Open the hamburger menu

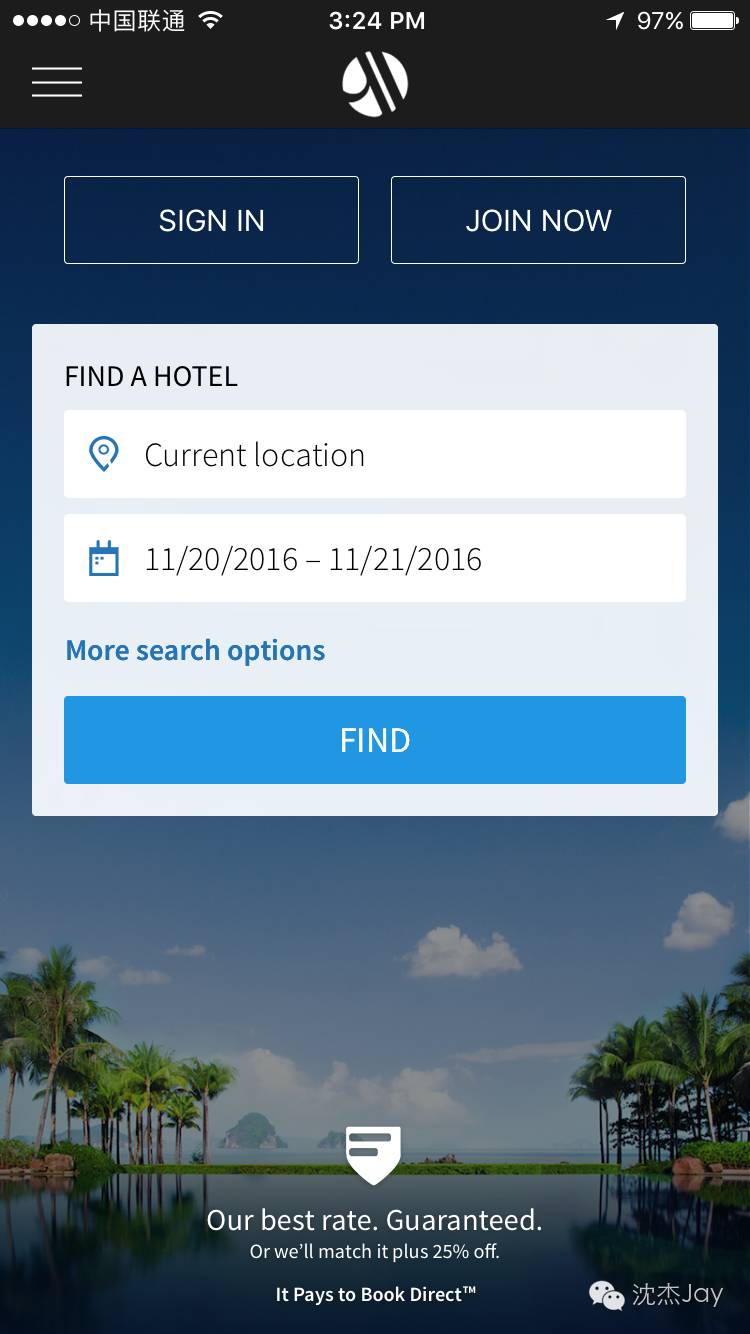coord(57,82)
